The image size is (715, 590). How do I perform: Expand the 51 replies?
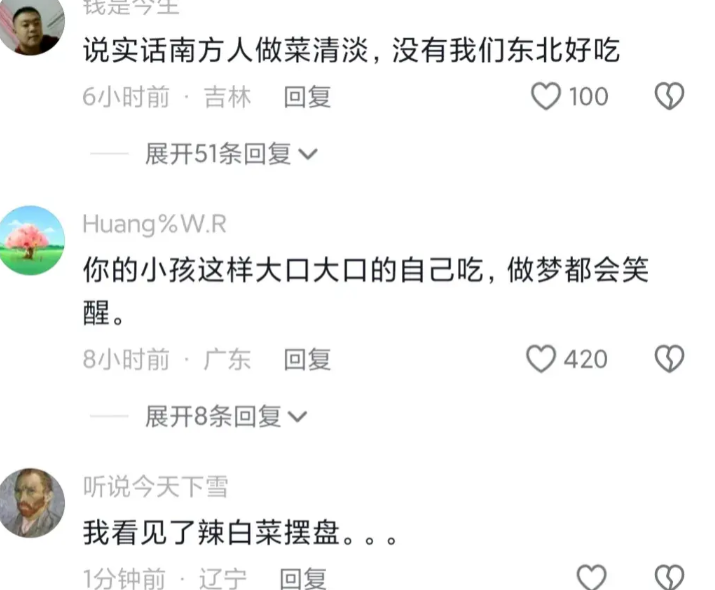point(230,154)
